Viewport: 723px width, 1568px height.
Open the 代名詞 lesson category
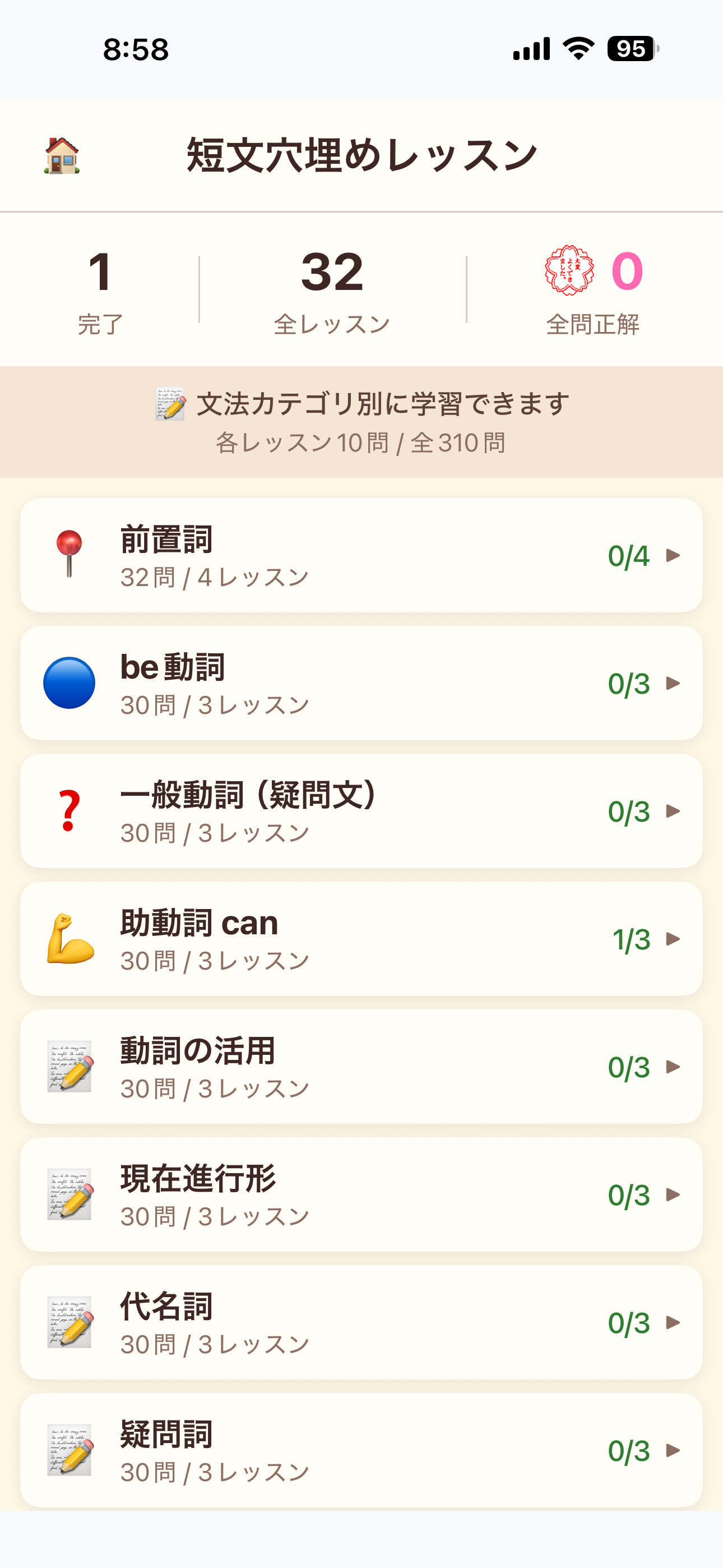click(x=361, y=1324)
